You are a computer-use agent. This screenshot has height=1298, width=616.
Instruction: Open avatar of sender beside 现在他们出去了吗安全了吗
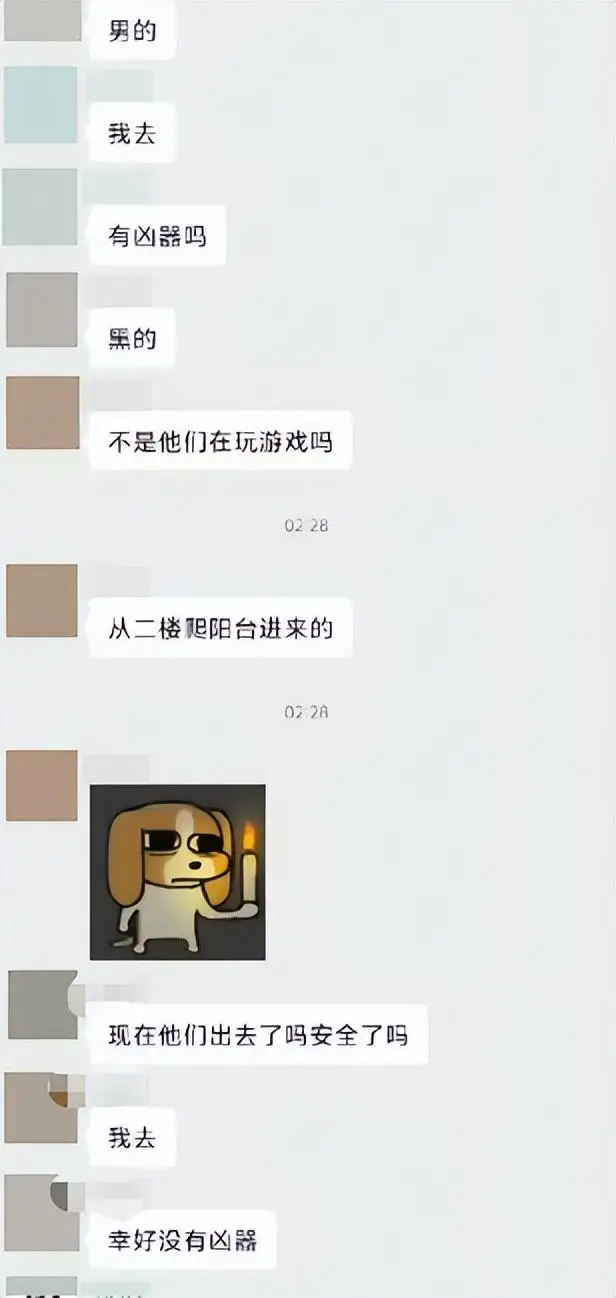tap(42, 1005)
